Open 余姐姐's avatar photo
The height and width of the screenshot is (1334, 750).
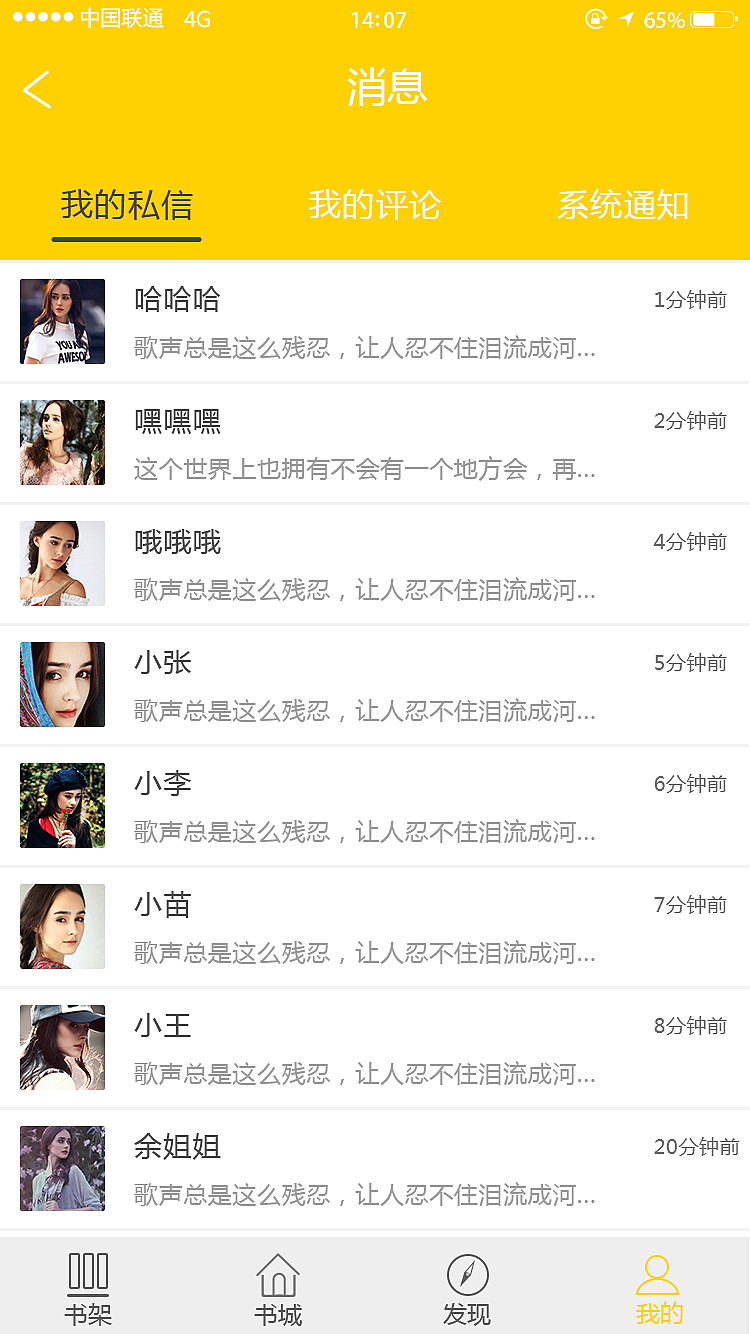pos(62,1168)
